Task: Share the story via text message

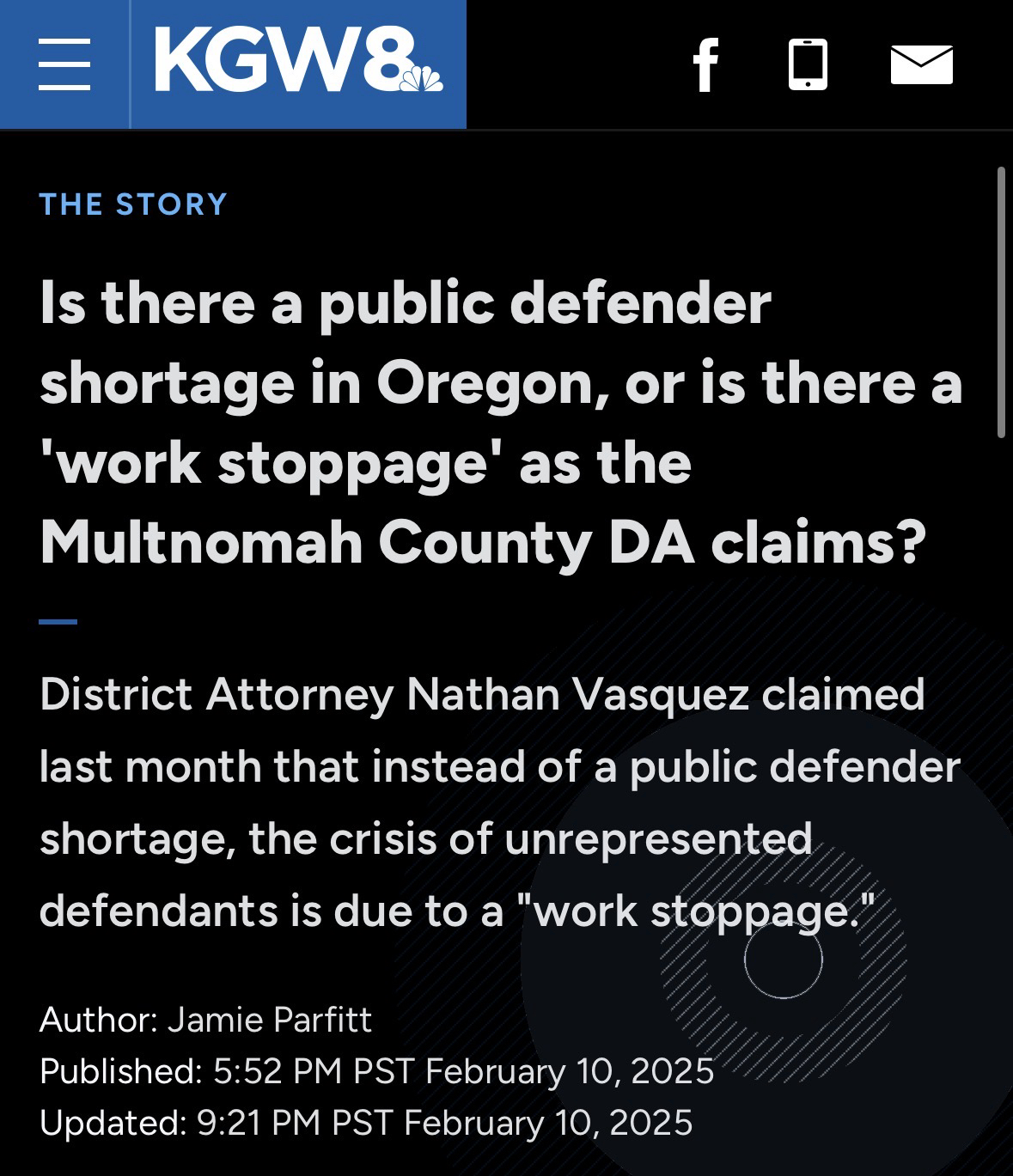Action: point(808,64)
